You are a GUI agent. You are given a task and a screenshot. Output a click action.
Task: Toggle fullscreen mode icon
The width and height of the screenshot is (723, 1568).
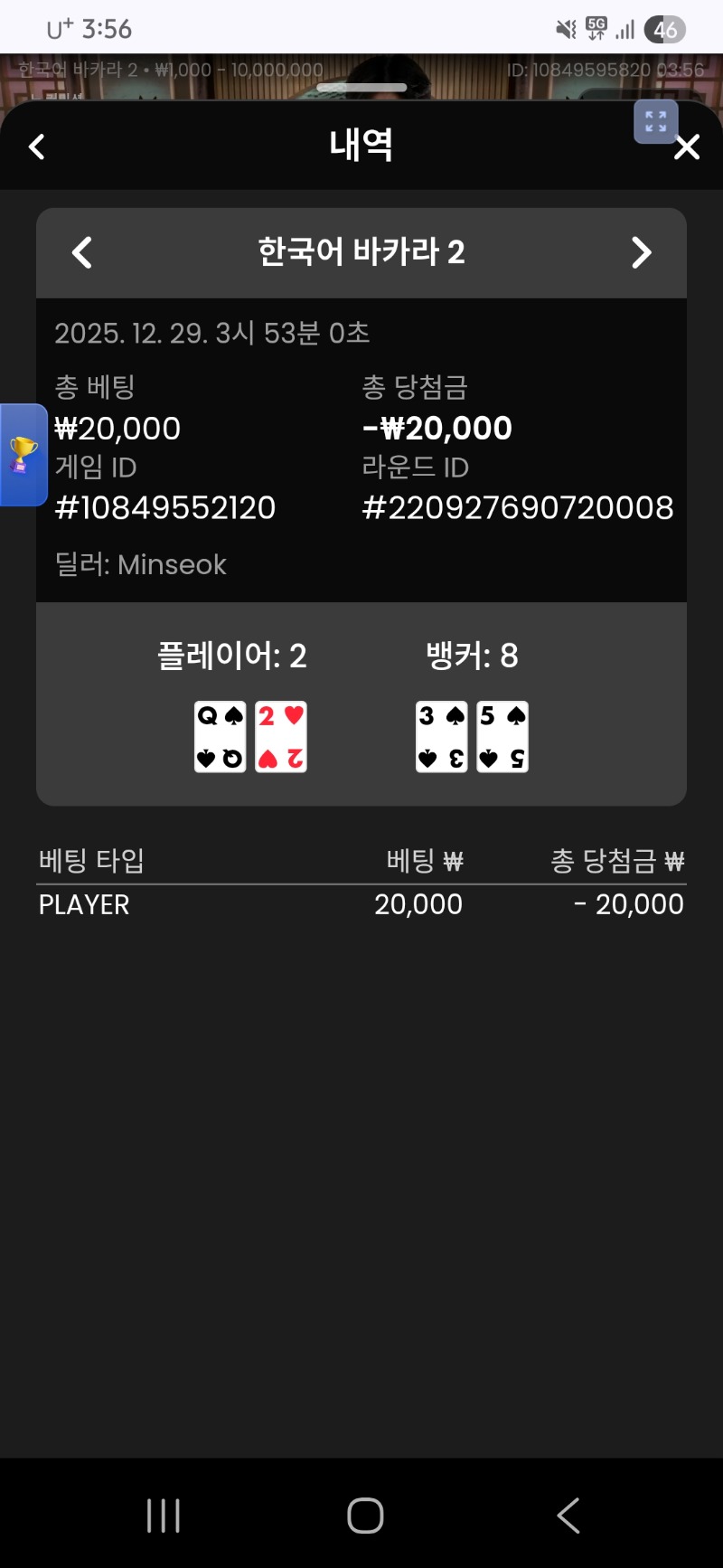[655, 122]
